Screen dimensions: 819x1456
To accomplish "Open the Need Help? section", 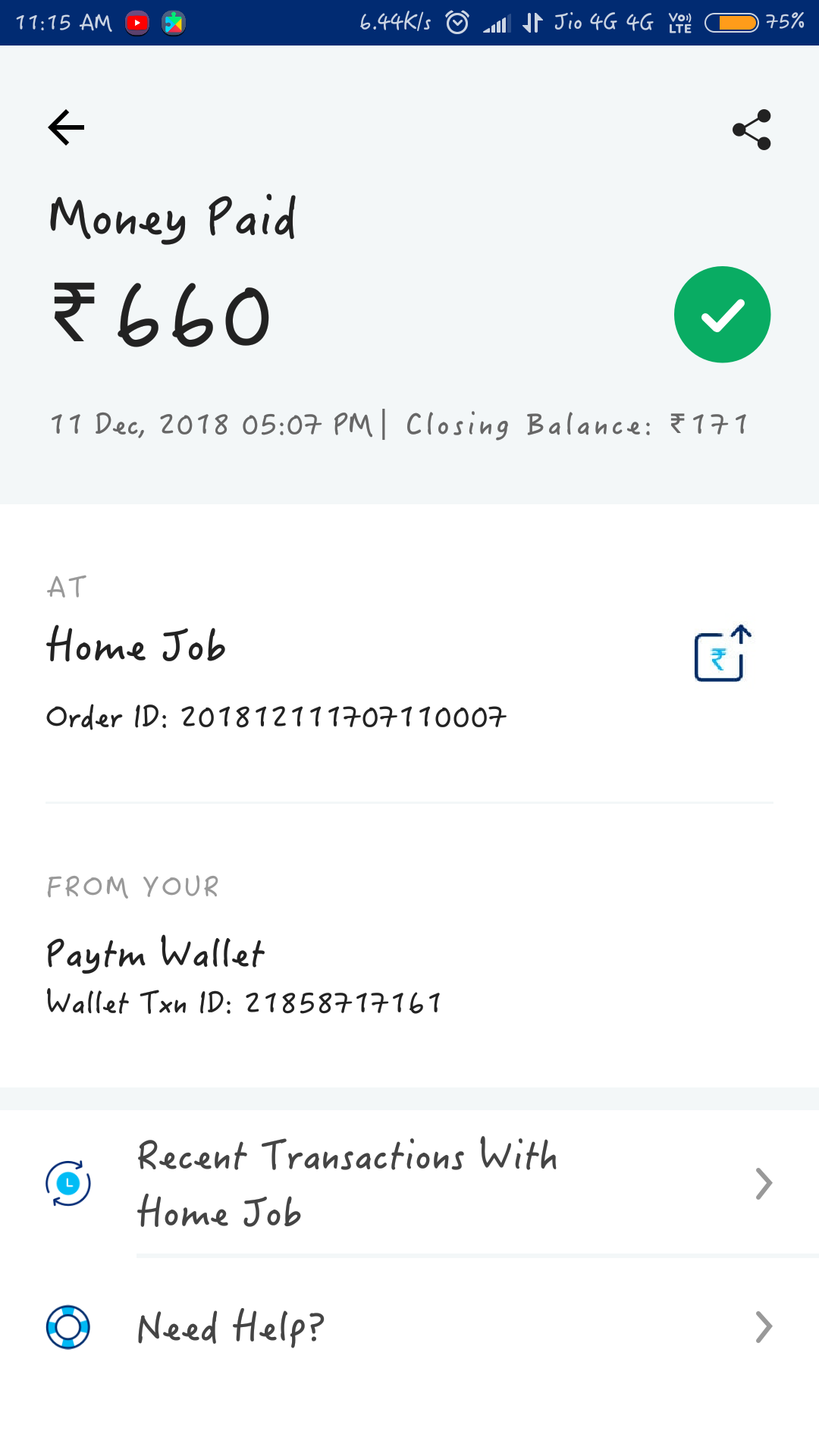I will pos(409,1327).
